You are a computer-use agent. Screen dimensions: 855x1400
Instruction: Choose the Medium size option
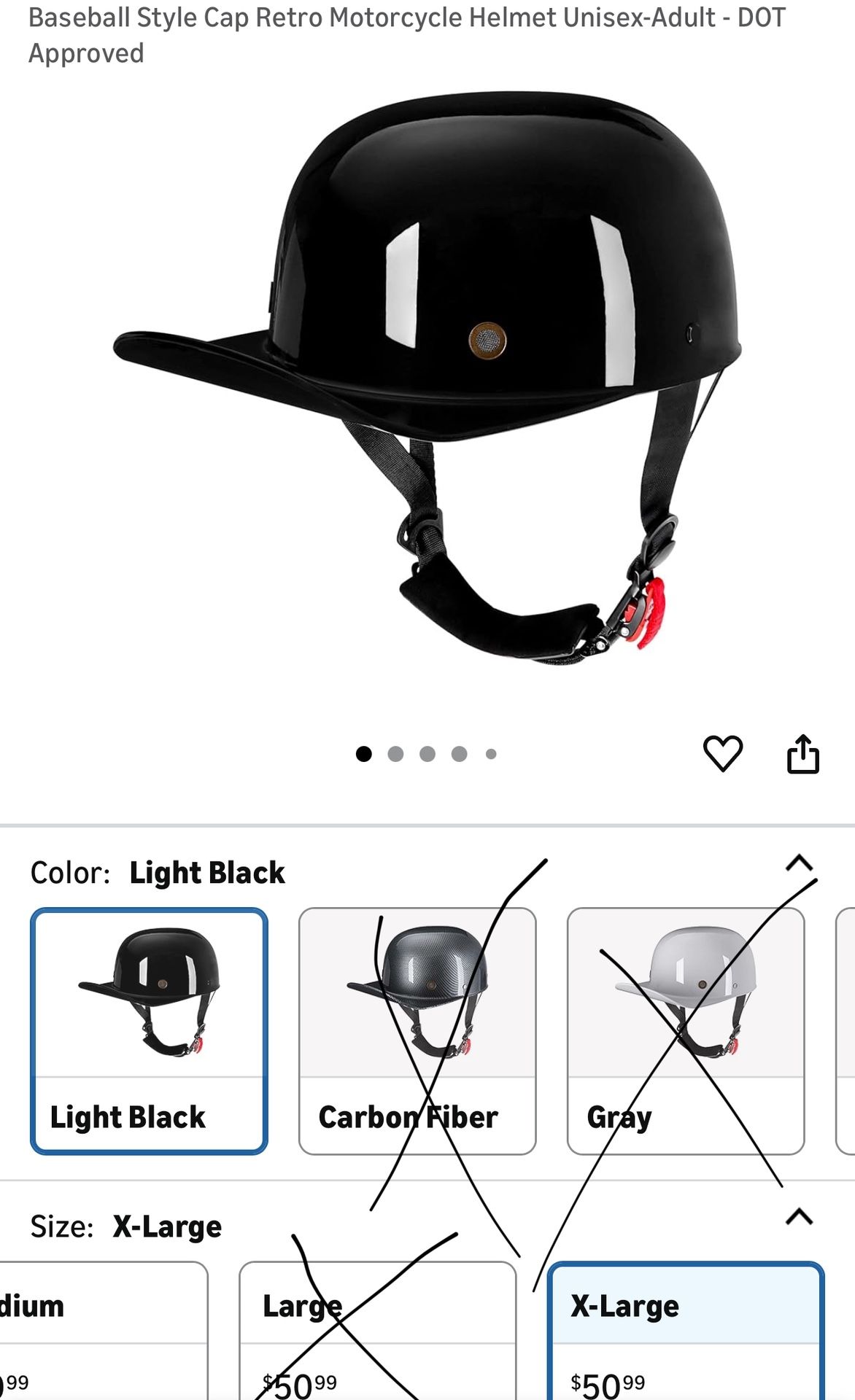pos(104,1331)
